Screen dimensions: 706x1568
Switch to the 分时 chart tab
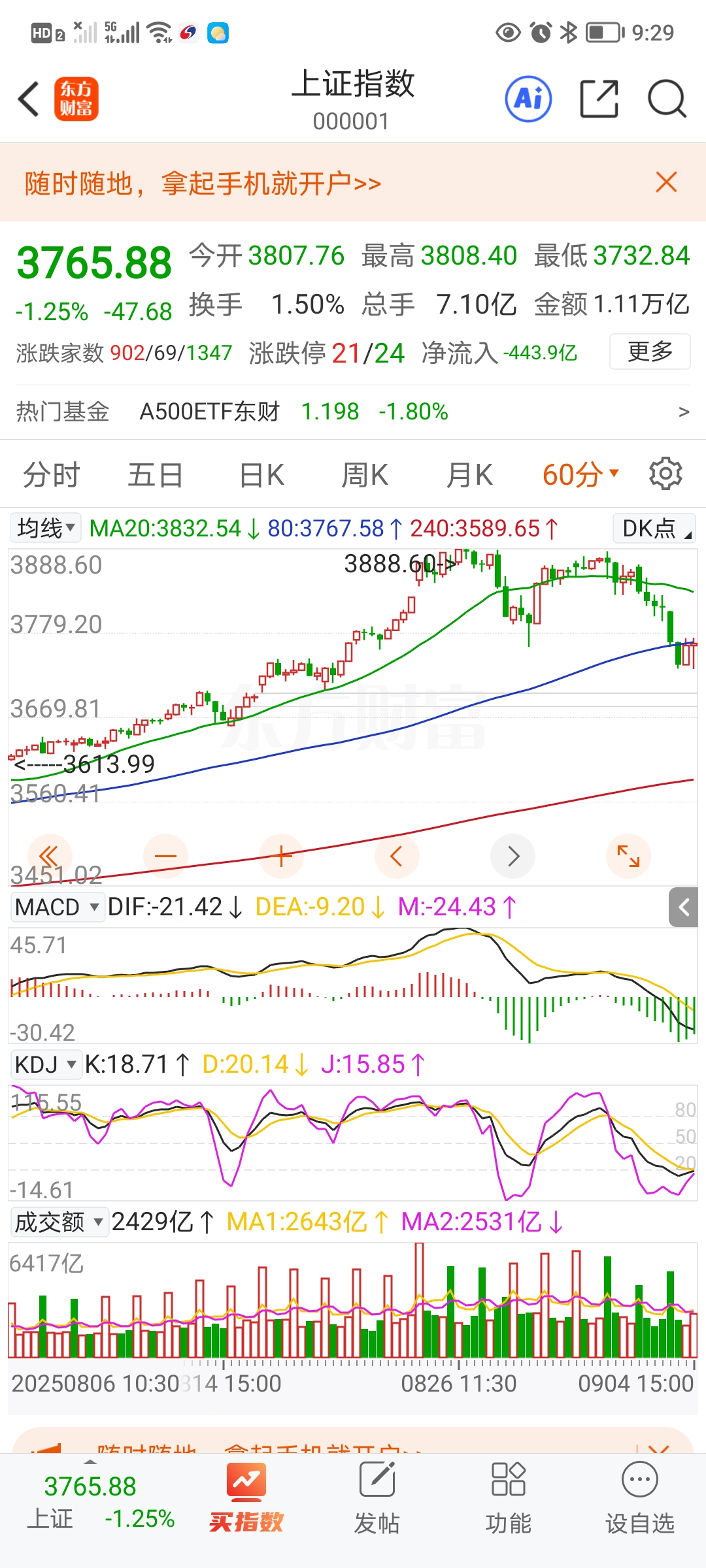[x=51, y=475]
